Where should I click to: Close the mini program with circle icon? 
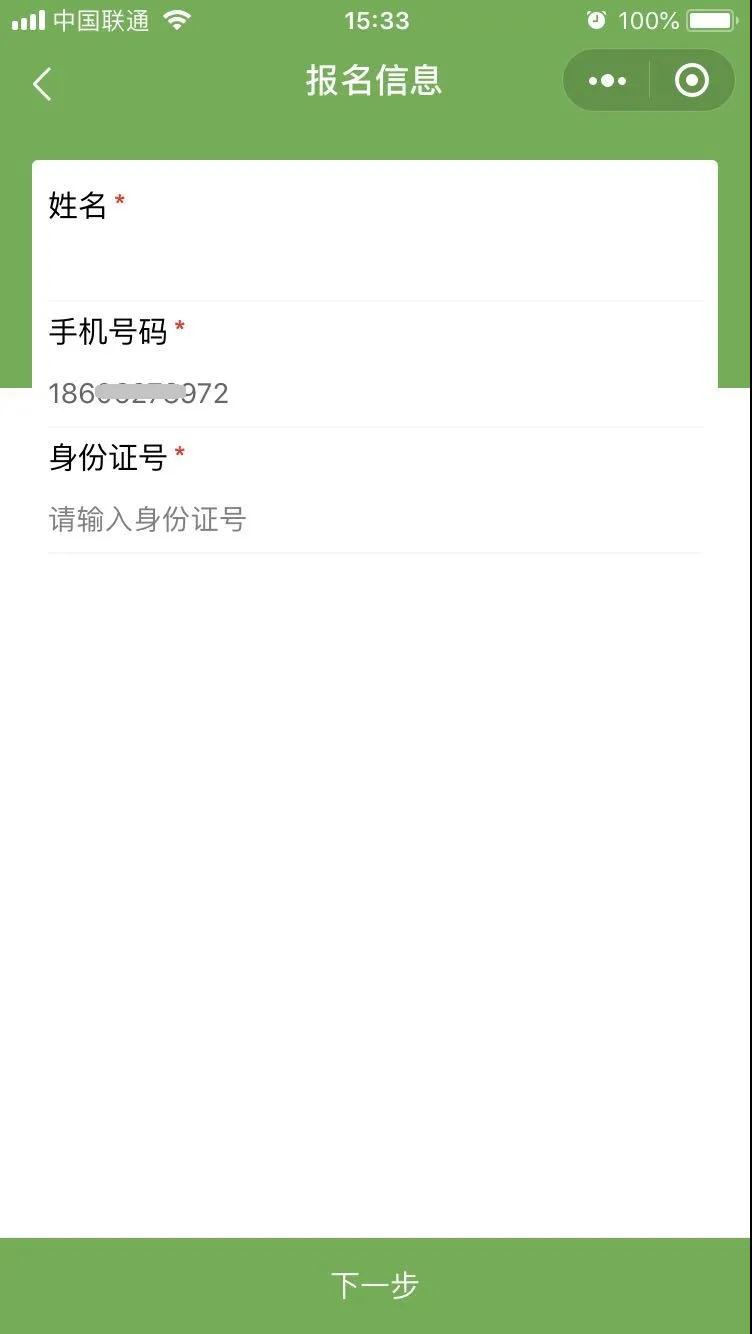[x=691, y=81]
